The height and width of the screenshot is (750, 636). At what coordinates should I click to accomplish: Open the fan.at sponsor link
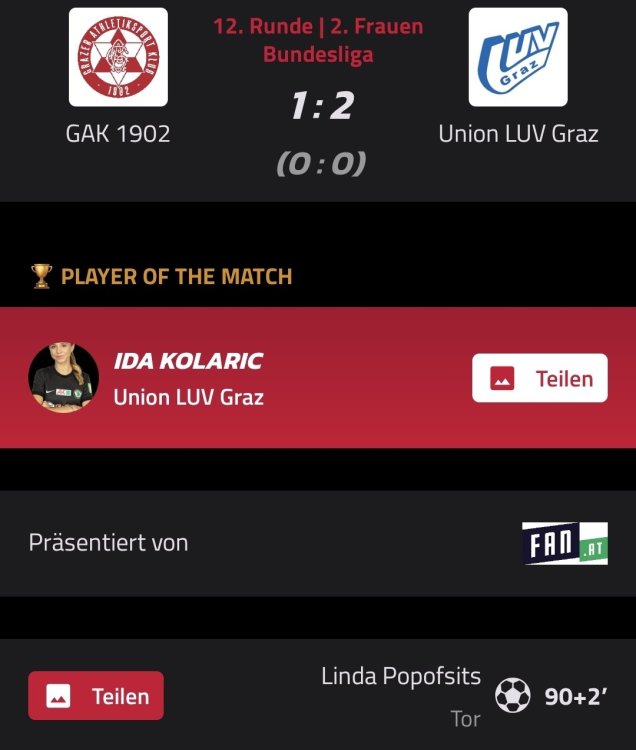click(x=564, y=544)
